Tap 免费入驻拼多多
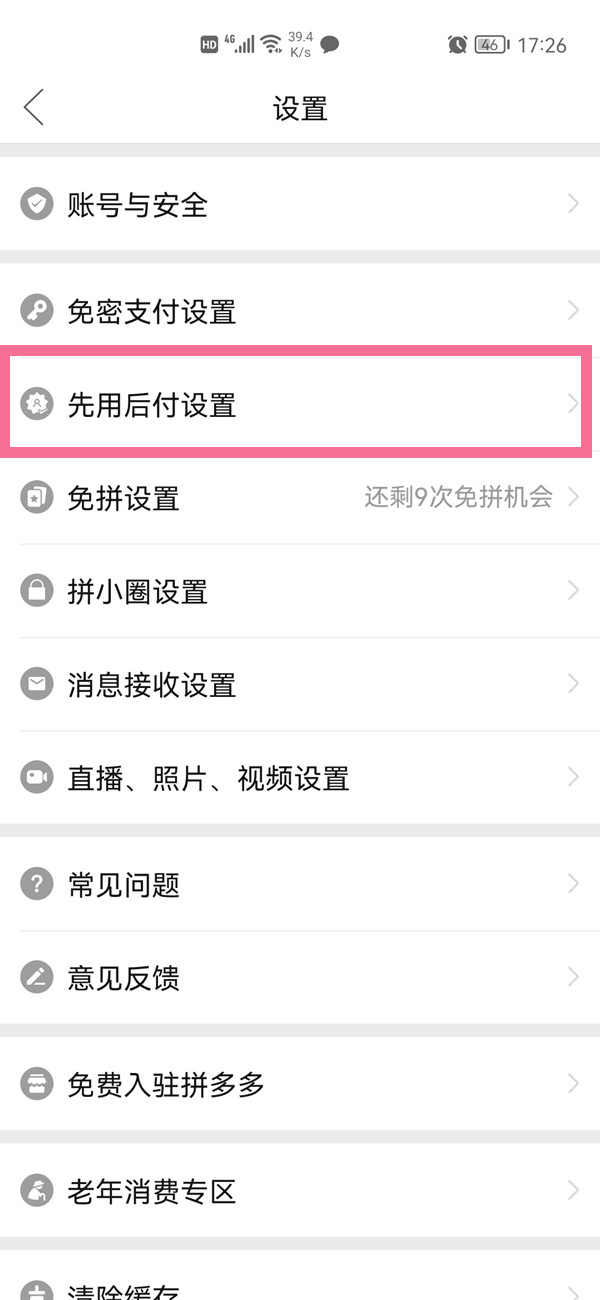Image resolution: width=600 pixels, height=1300 pixels. click(x=300, y=1084)
